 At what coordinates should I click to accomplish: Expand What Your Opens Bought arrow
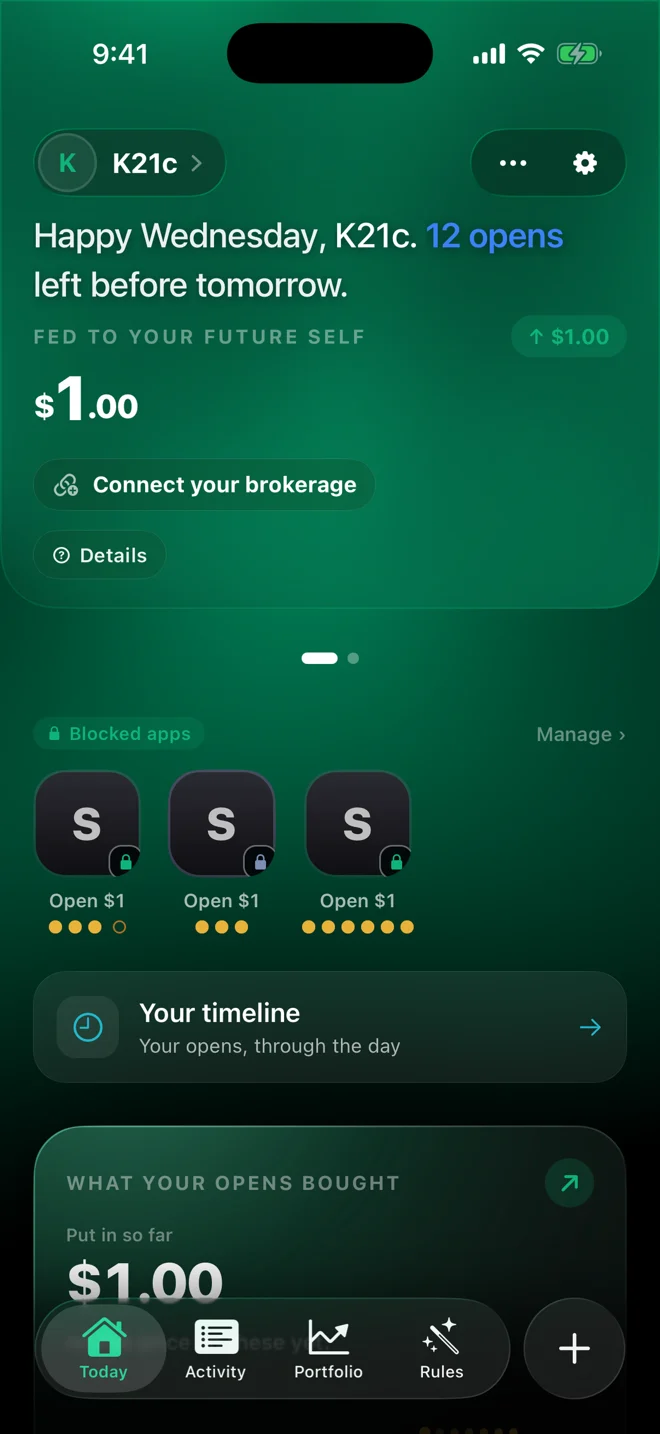[x=569, y=1183]
